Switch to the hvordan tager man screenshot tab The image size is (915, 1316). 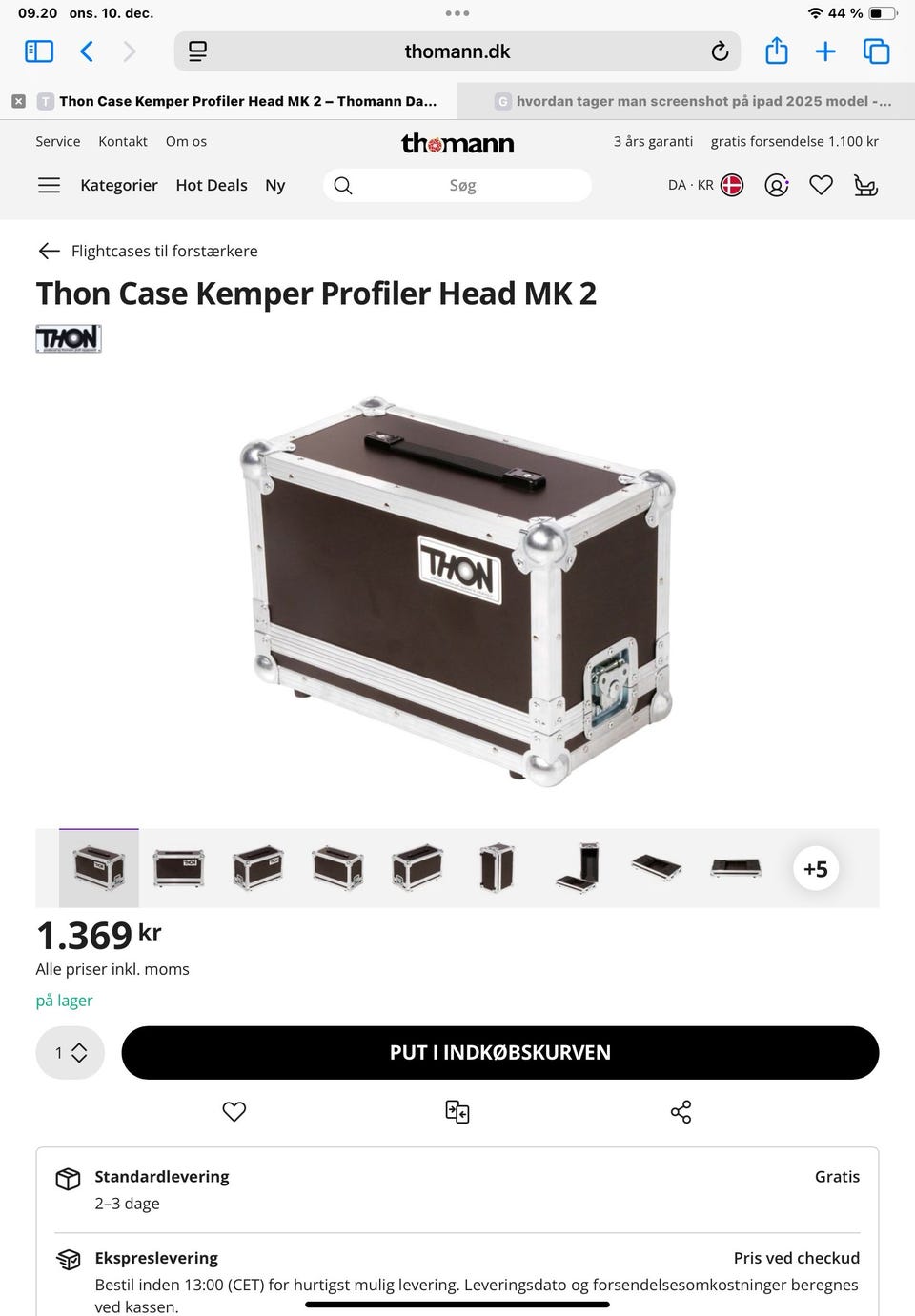tap(694, 101)
